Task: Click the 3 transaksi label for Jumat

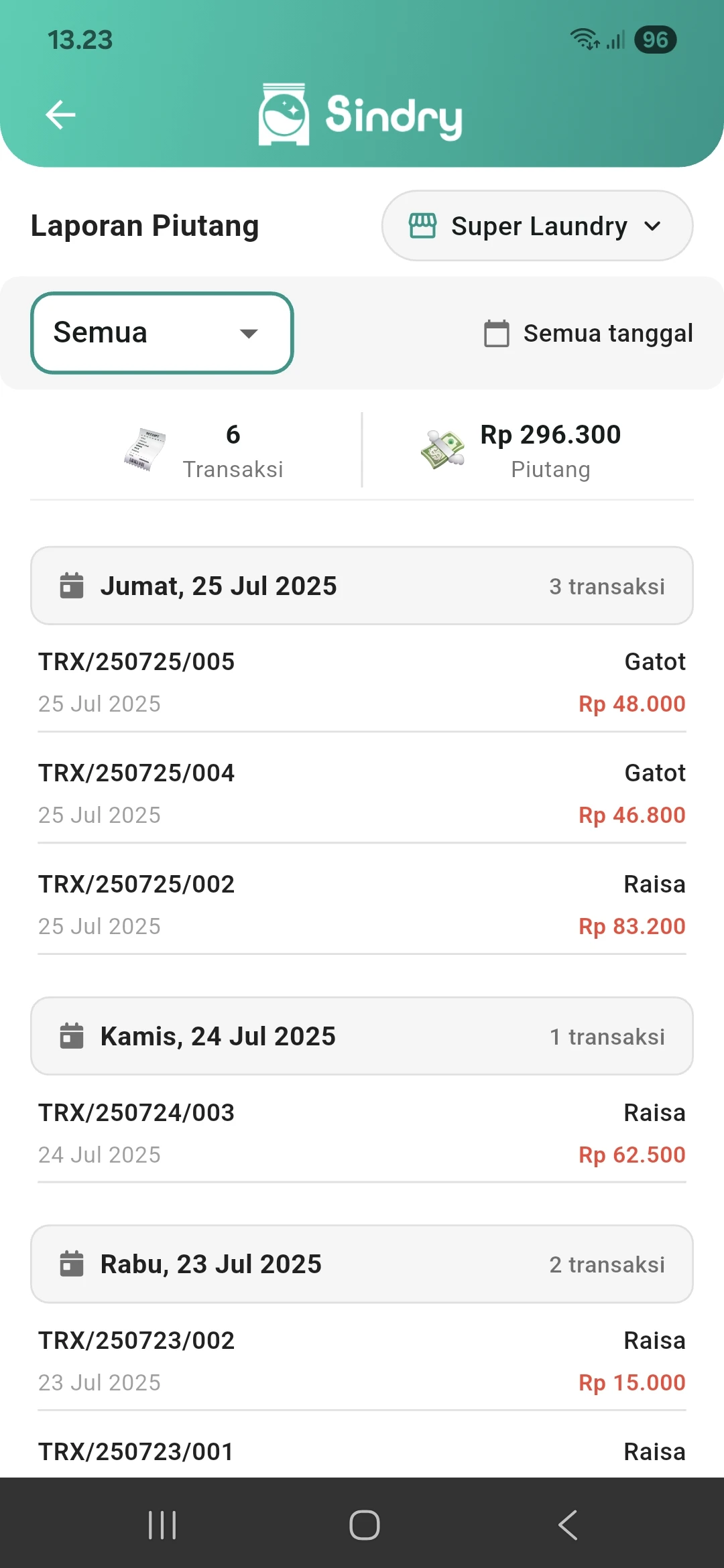Action: coord(606,586)
